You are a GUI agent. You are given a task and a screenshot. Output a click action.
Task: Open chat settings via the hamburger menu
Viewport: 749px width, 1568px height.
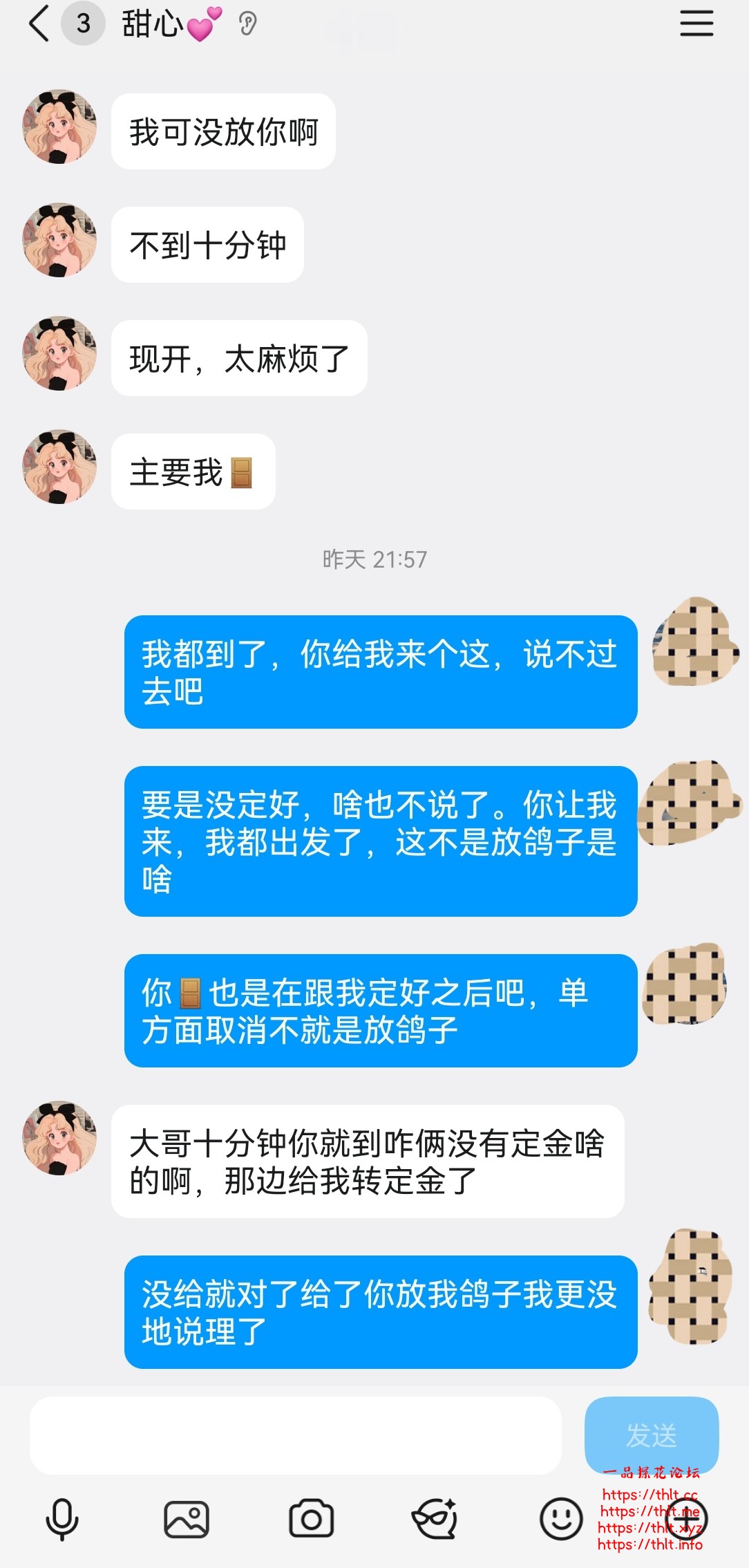pyautogui.click(x=696, y=23)
